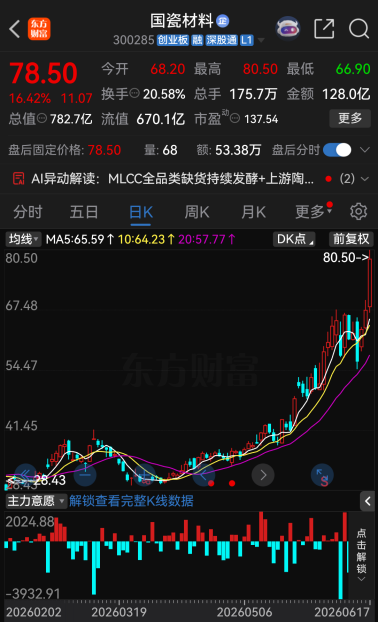Open the 主力意愿 indicator dropdown
The width and height of the screenshot is (378, 622).
(36, 501)
